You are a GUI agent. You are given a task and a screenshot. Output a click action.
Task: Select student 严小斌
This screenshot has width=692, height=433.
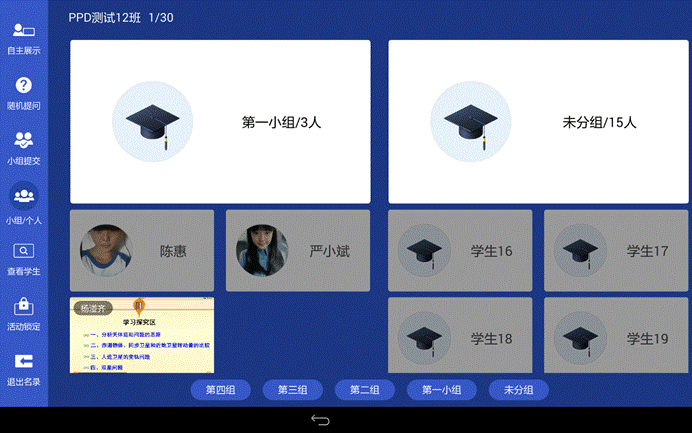[298, 251]
